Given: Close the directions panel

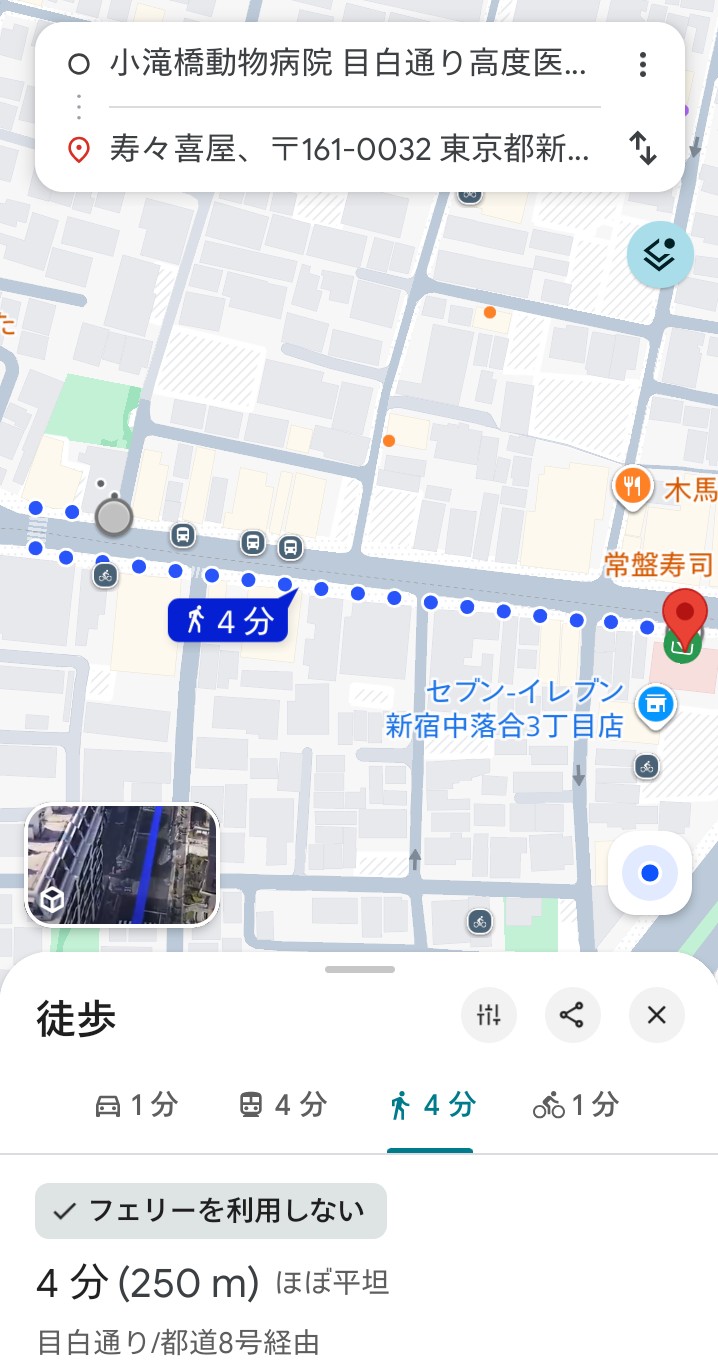Looking at the screenshot, I should coord(656,1016).
